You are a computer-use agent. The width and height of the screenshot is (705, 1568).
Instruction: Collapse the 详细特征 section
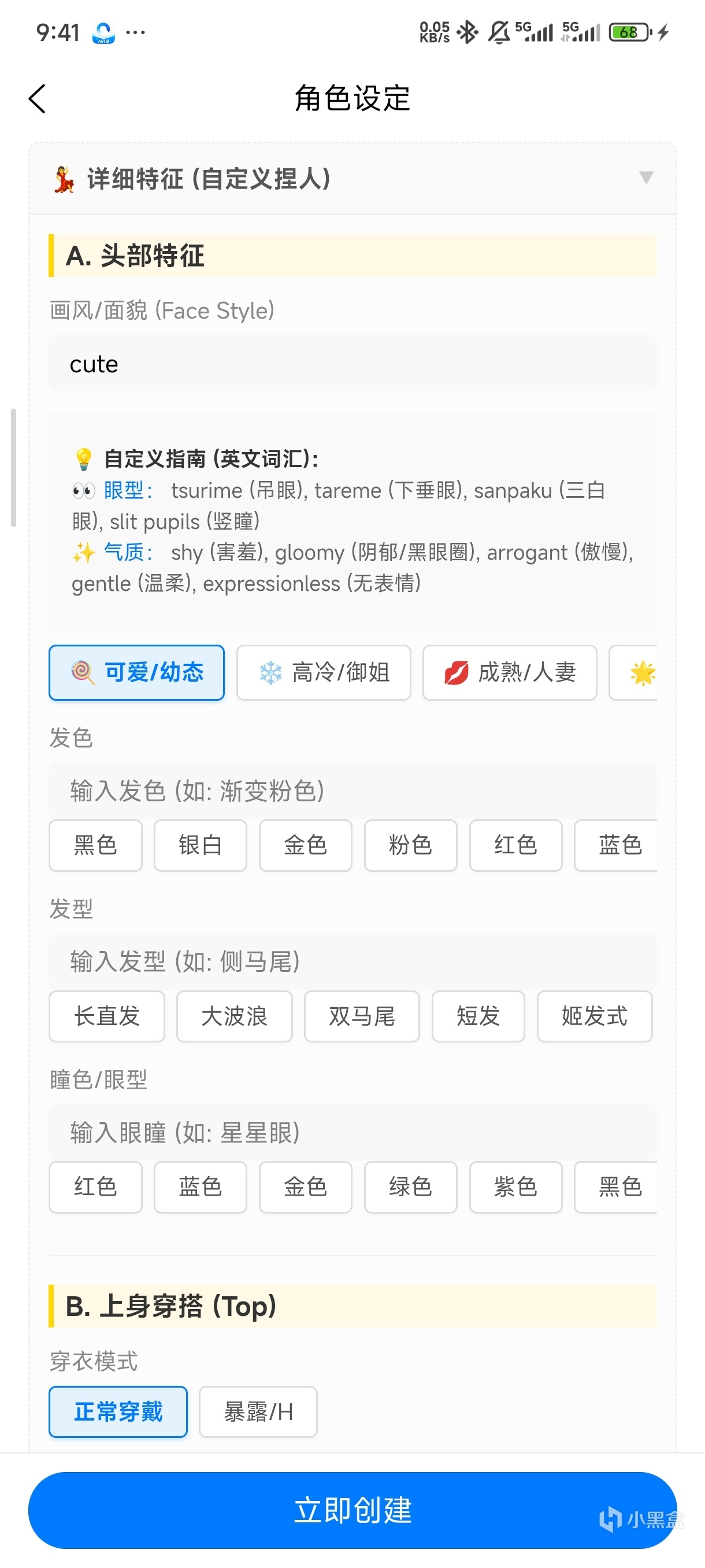click(x=646, y=177)
